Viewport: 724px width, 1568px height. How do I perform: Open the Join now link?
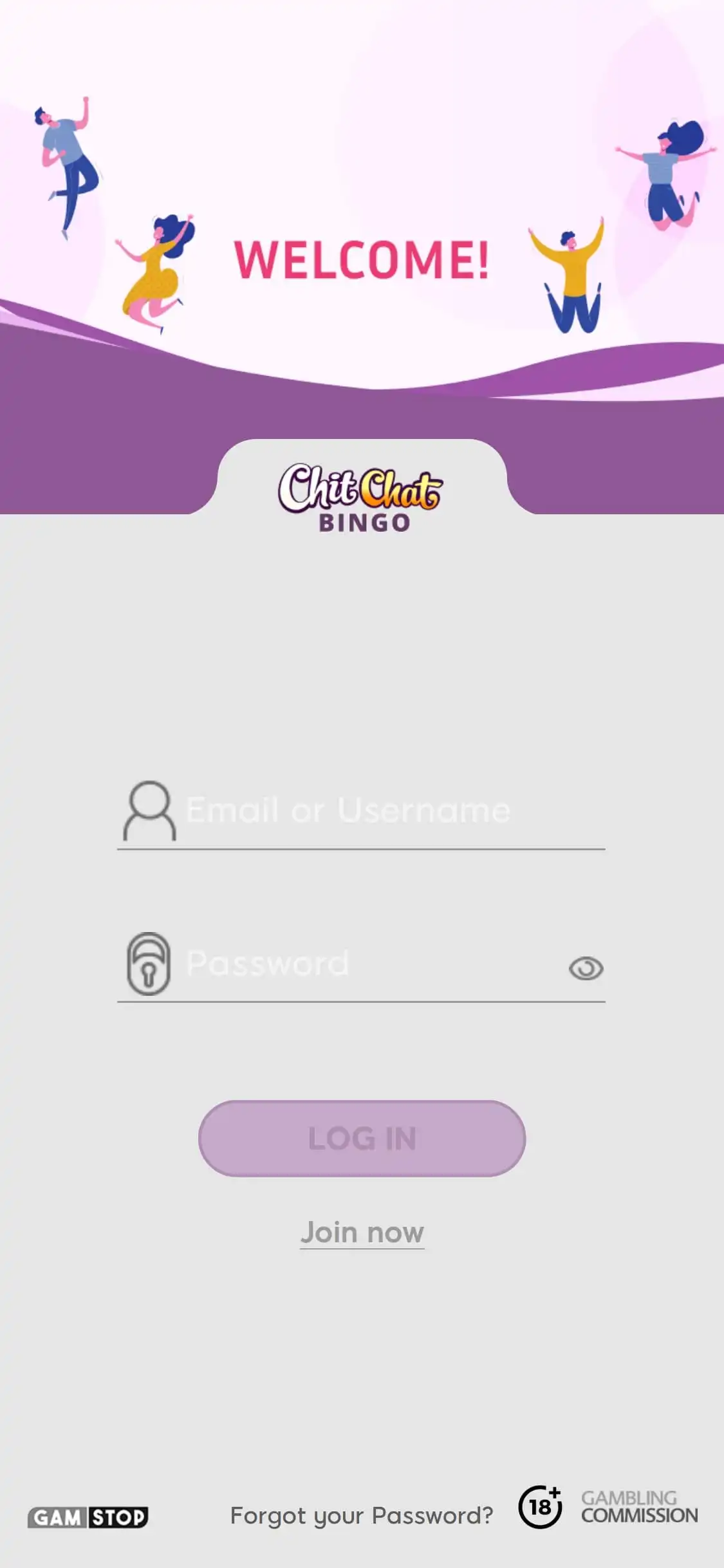[362, 1232]
